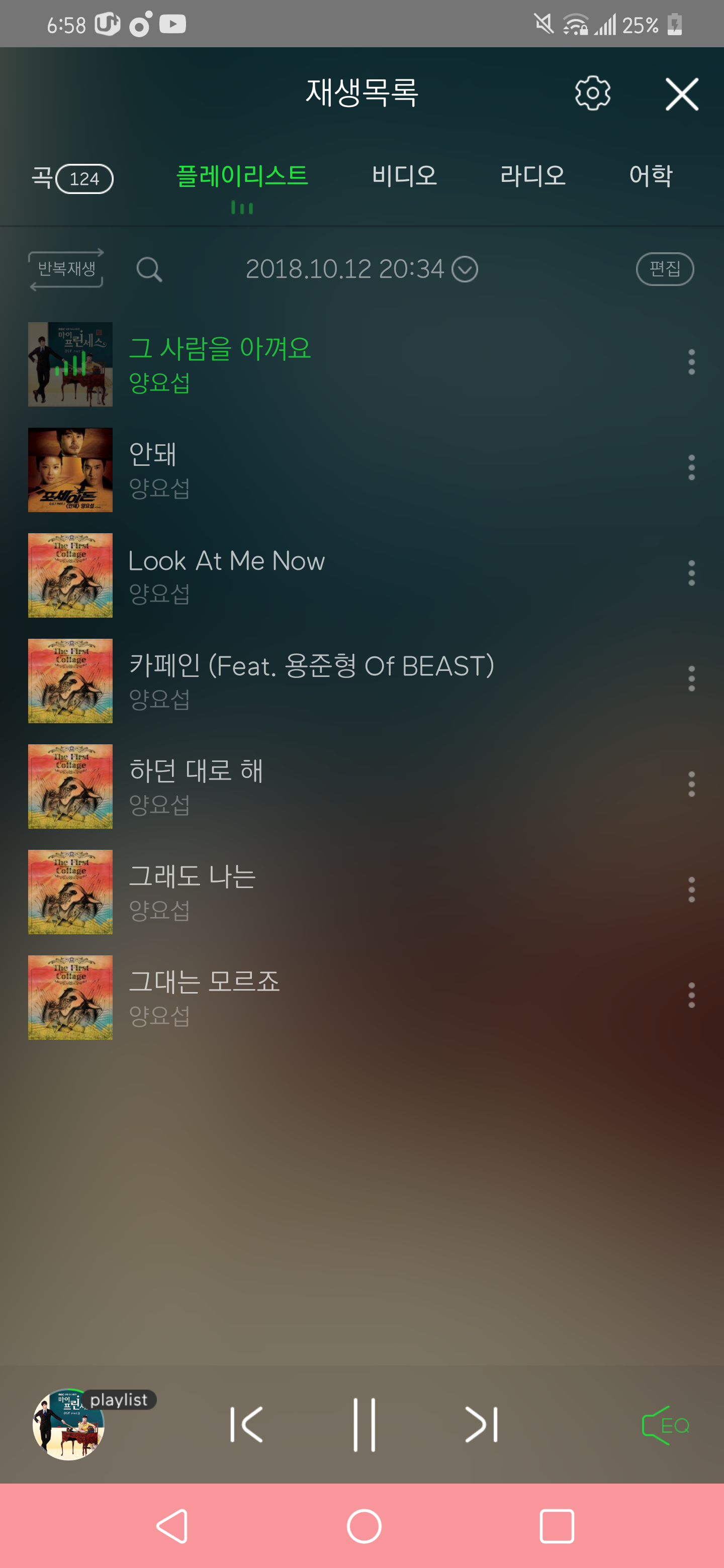
Task: Expand the 2018.10.12 20:34 playlist dropdown
Action: (x=361, y=269)
